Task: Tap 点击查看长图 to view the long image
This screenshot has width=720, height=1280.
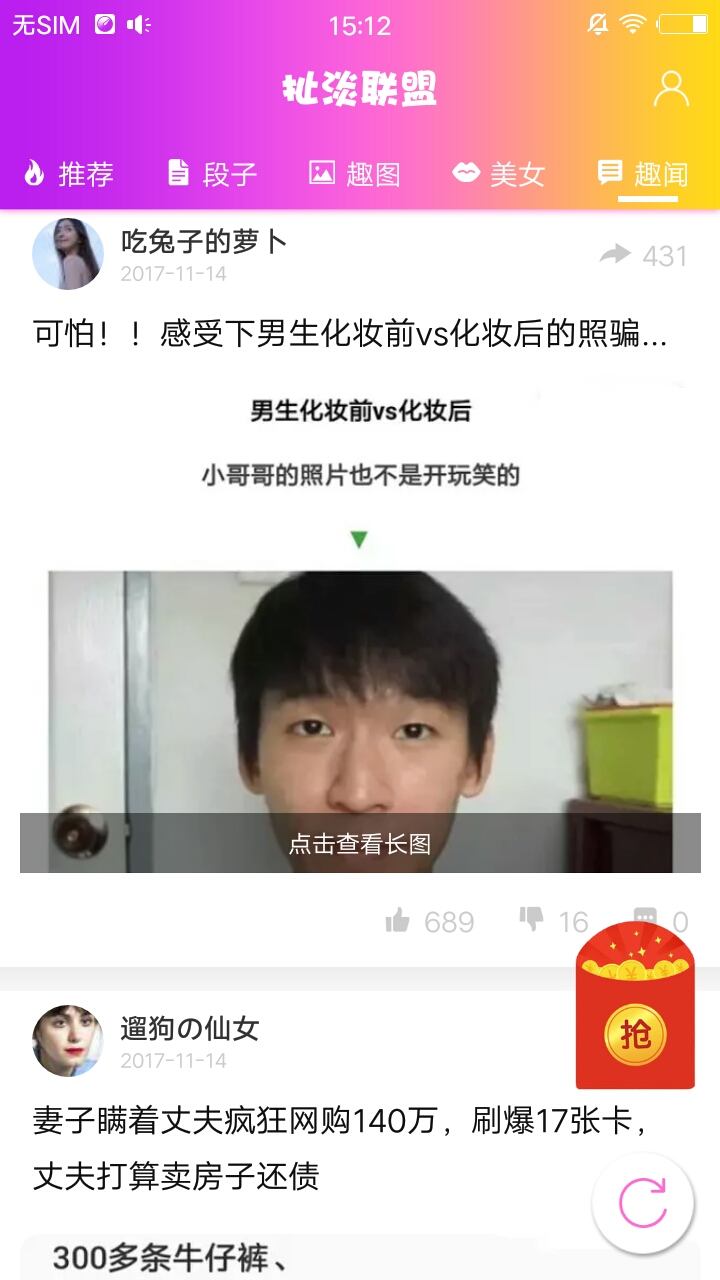Action: (x=360, y=843)
